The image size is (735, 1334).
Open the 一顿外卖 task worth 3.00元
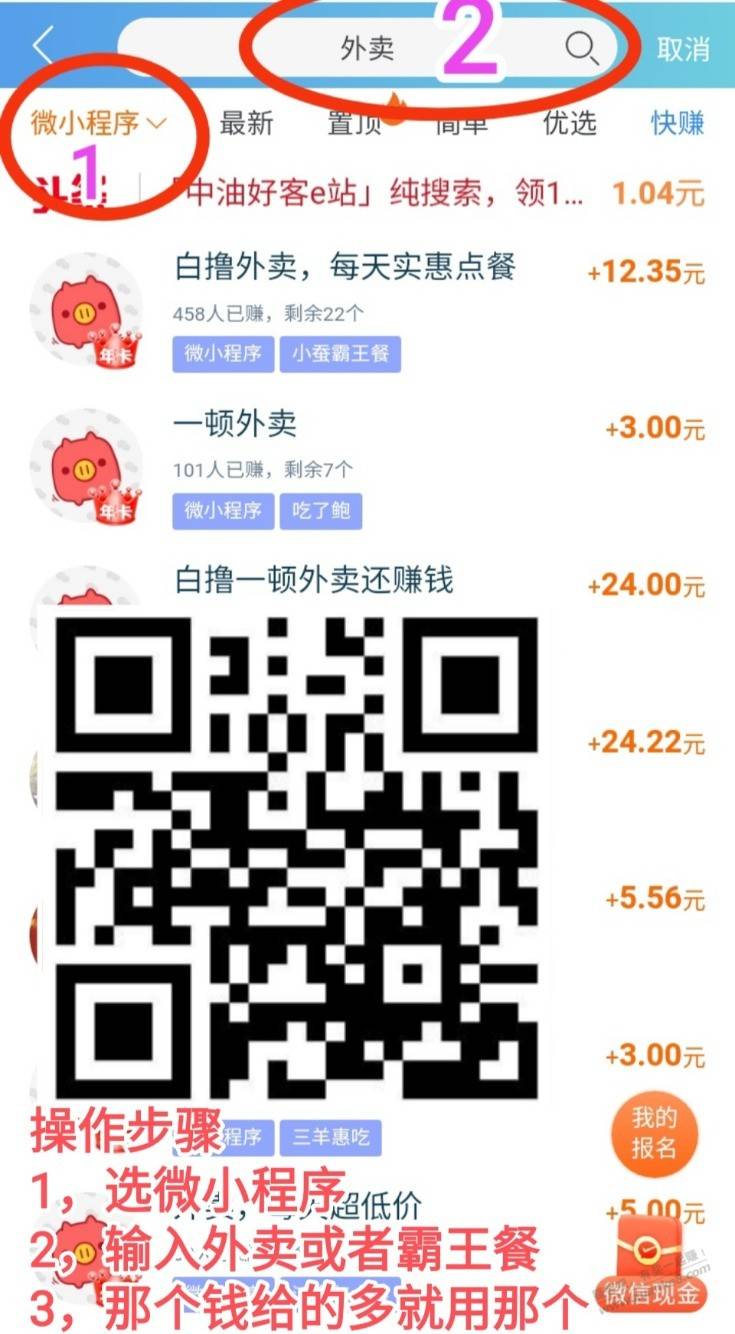point(236,425)
